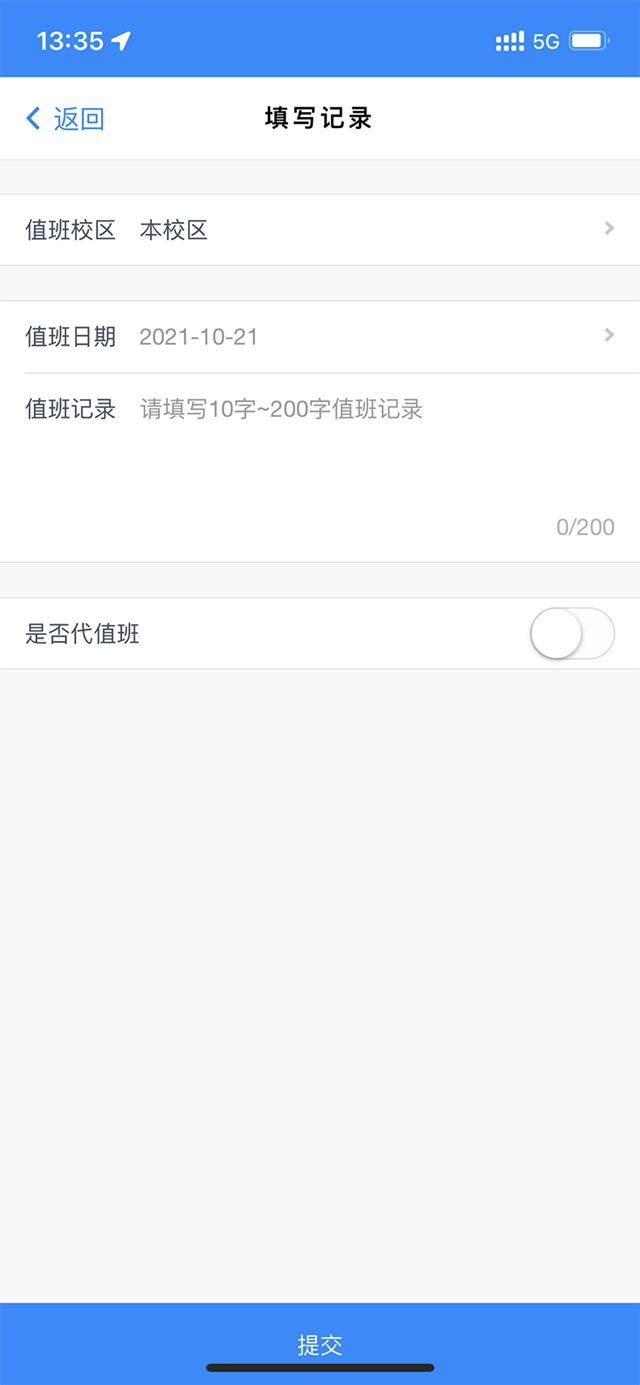Open the 值班校区 campus selector

(320, 230)
